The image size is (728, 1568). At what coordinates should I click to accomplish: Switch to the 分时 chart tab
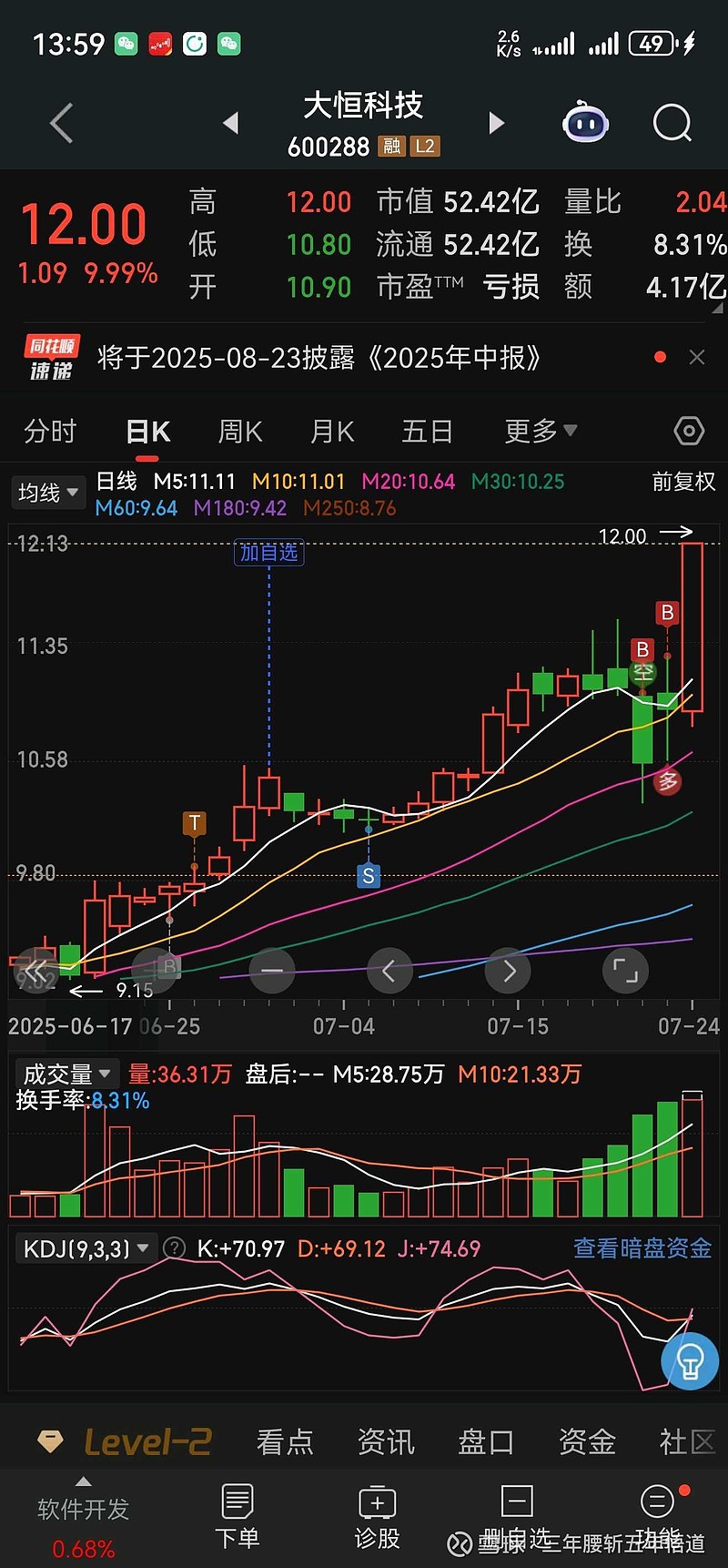point(50,432)
